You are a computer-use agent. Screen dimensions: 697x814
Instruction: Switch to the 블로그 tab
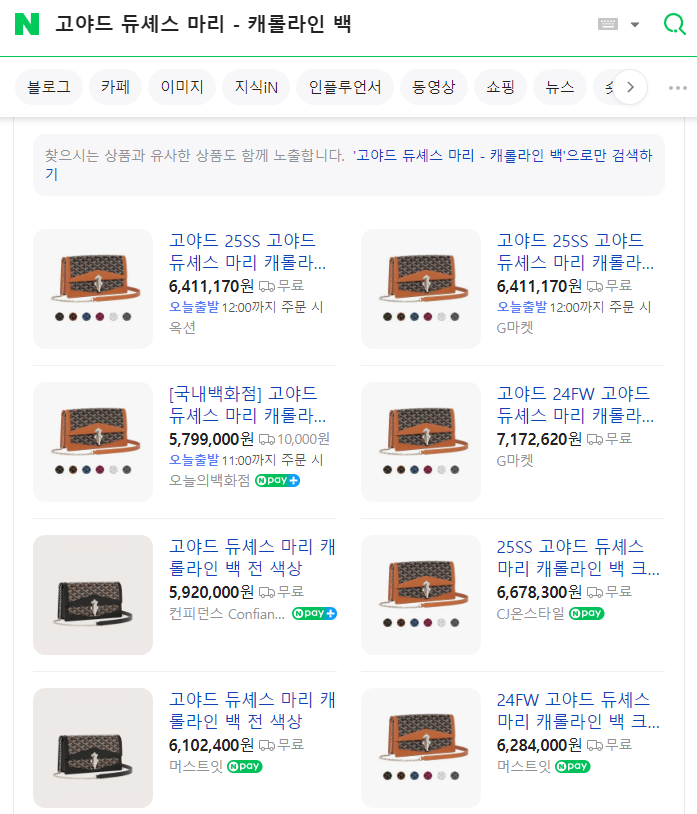click(x=49, y=87)
